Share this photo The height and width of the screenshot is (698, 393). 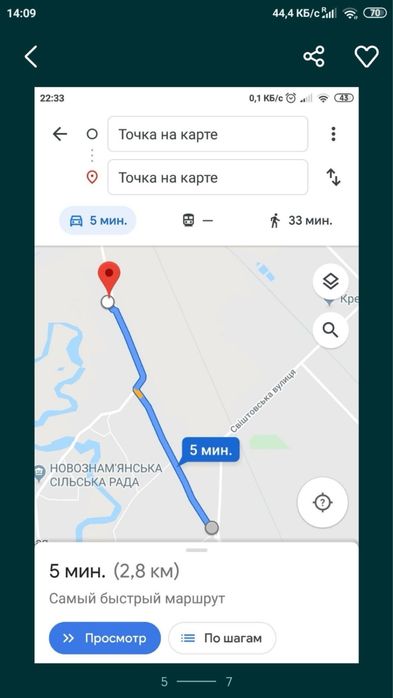coord(314,57)
